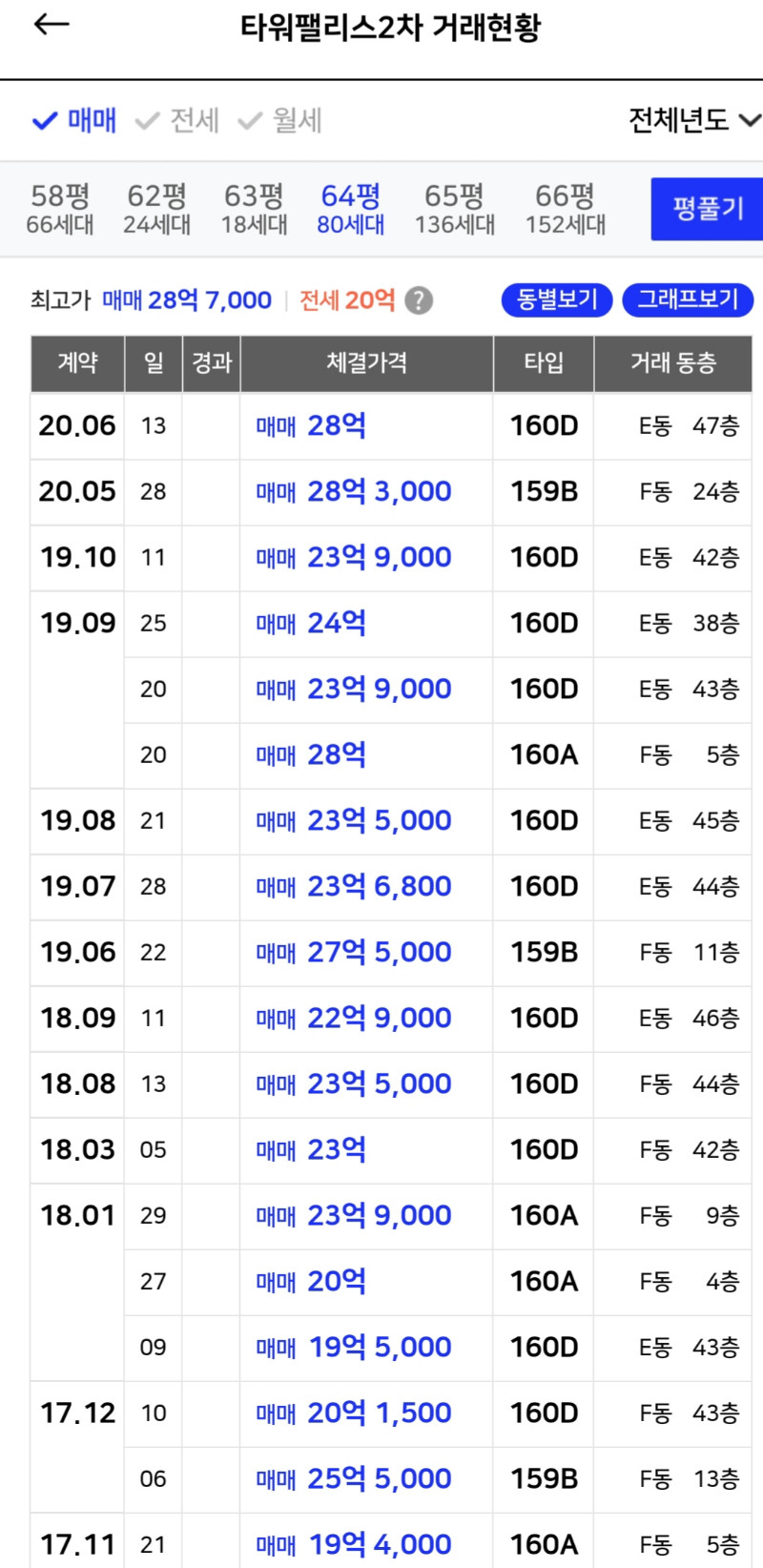Go back using the top-left arrow
The width and height of the screenshot is (763, 1568).
coord(52,26)
